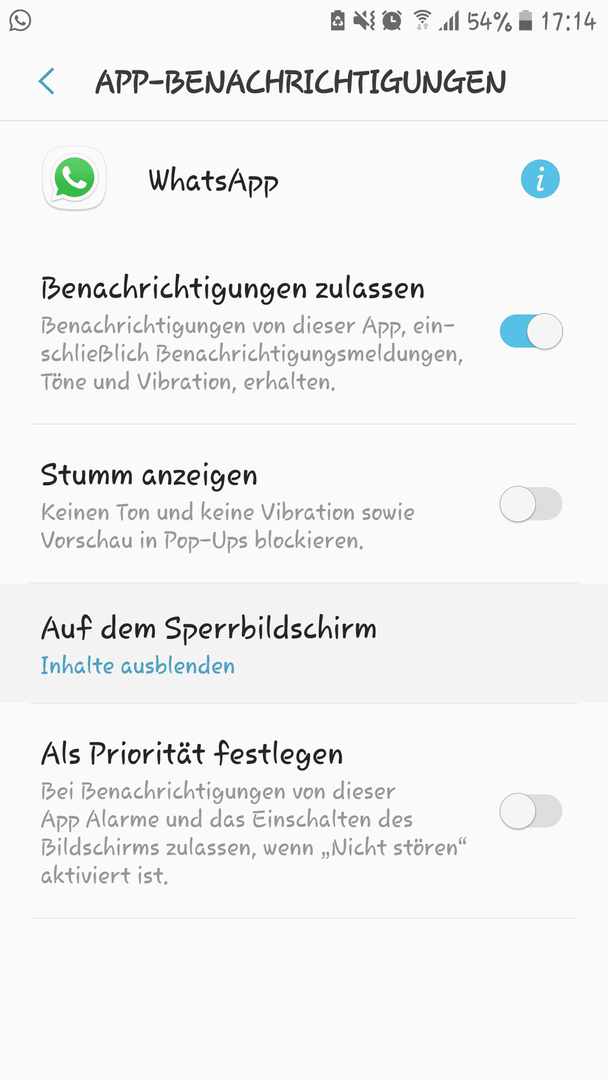Open Auf dem Sperrbildschirm setting
This screenshot has width=608, height=1080.
click(x=304, y=643)
